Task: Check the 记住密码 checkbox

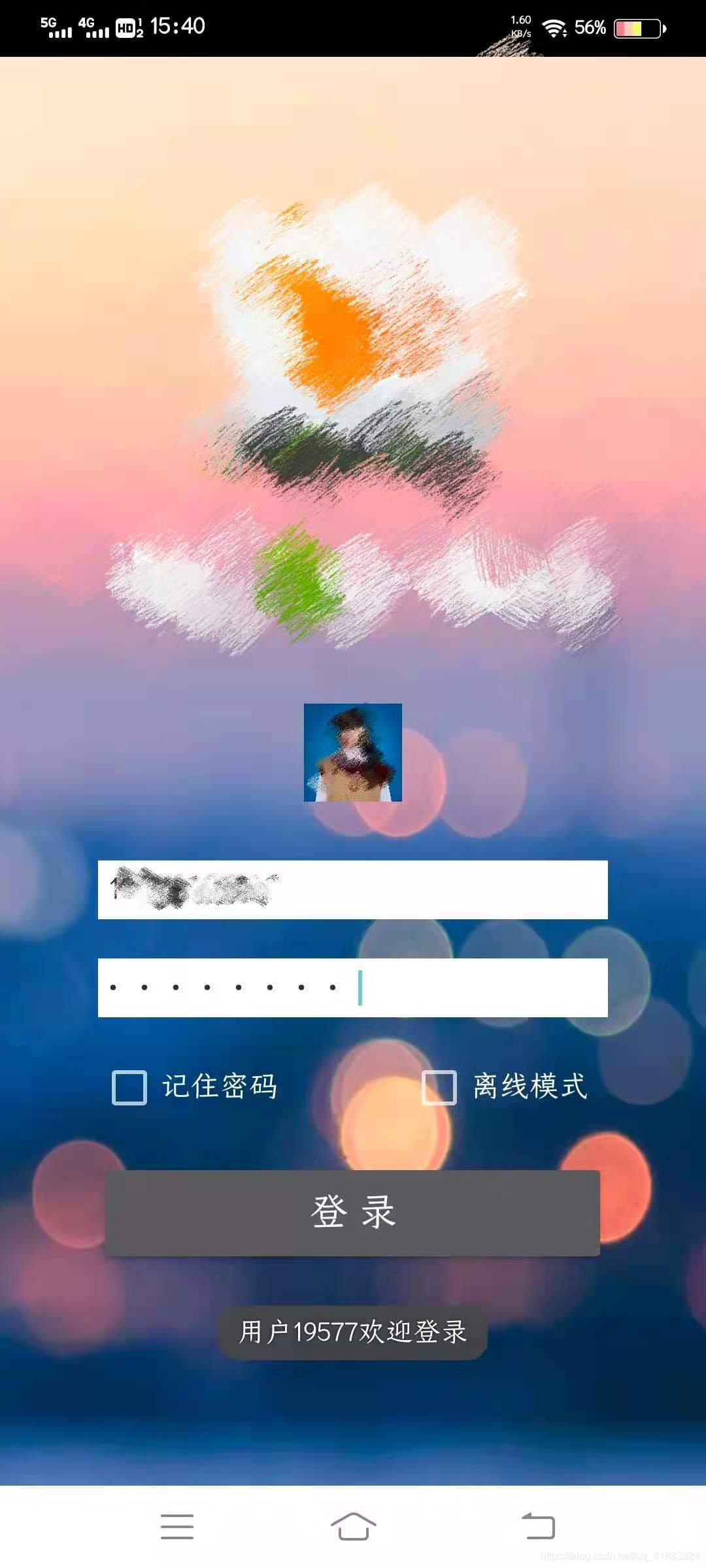Action: pos(129,1087)
